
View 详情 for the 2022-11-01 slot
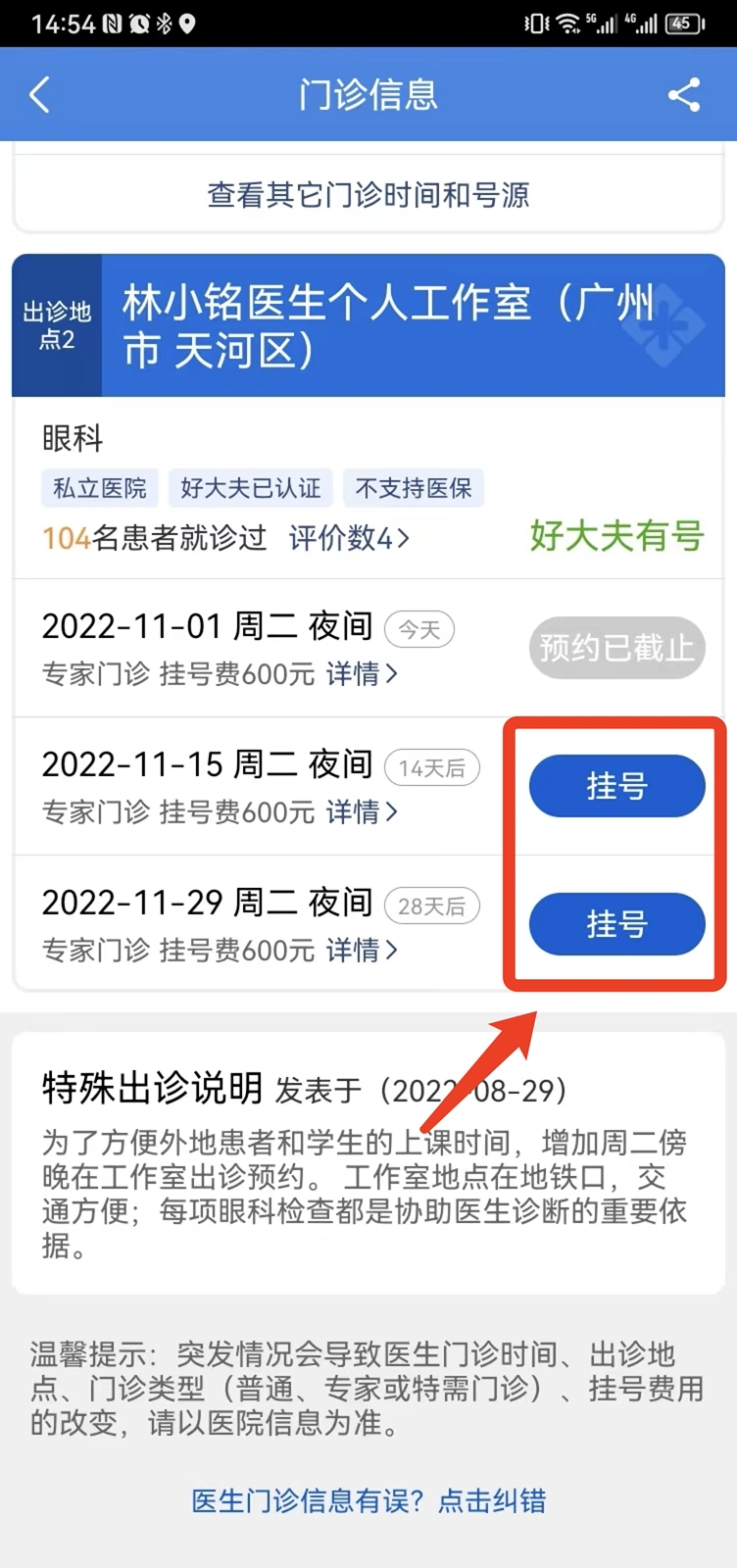point(361,674)
